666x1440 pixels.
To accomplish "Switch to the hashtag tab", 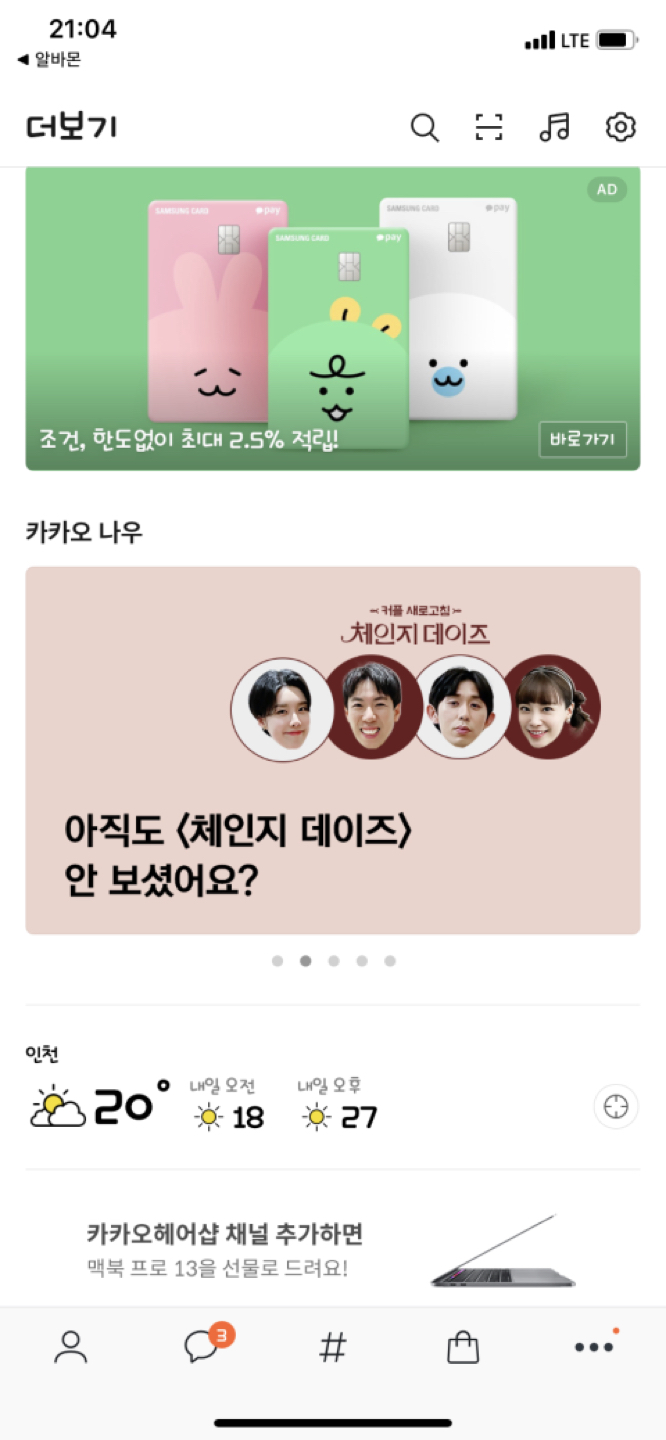I will [333, 1348].
